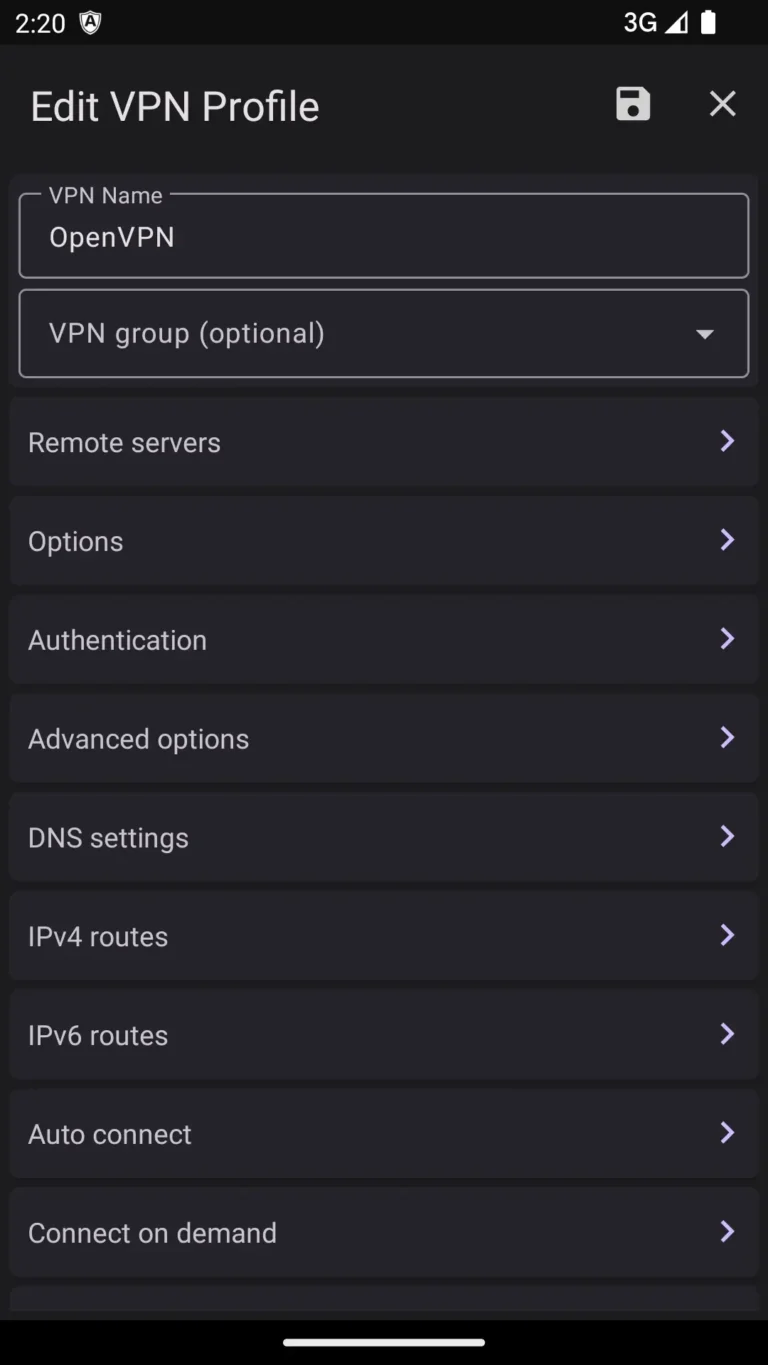The image size is (768, 1365).
Task: Select the OpenVPN name text
Action: click(112, 237)
